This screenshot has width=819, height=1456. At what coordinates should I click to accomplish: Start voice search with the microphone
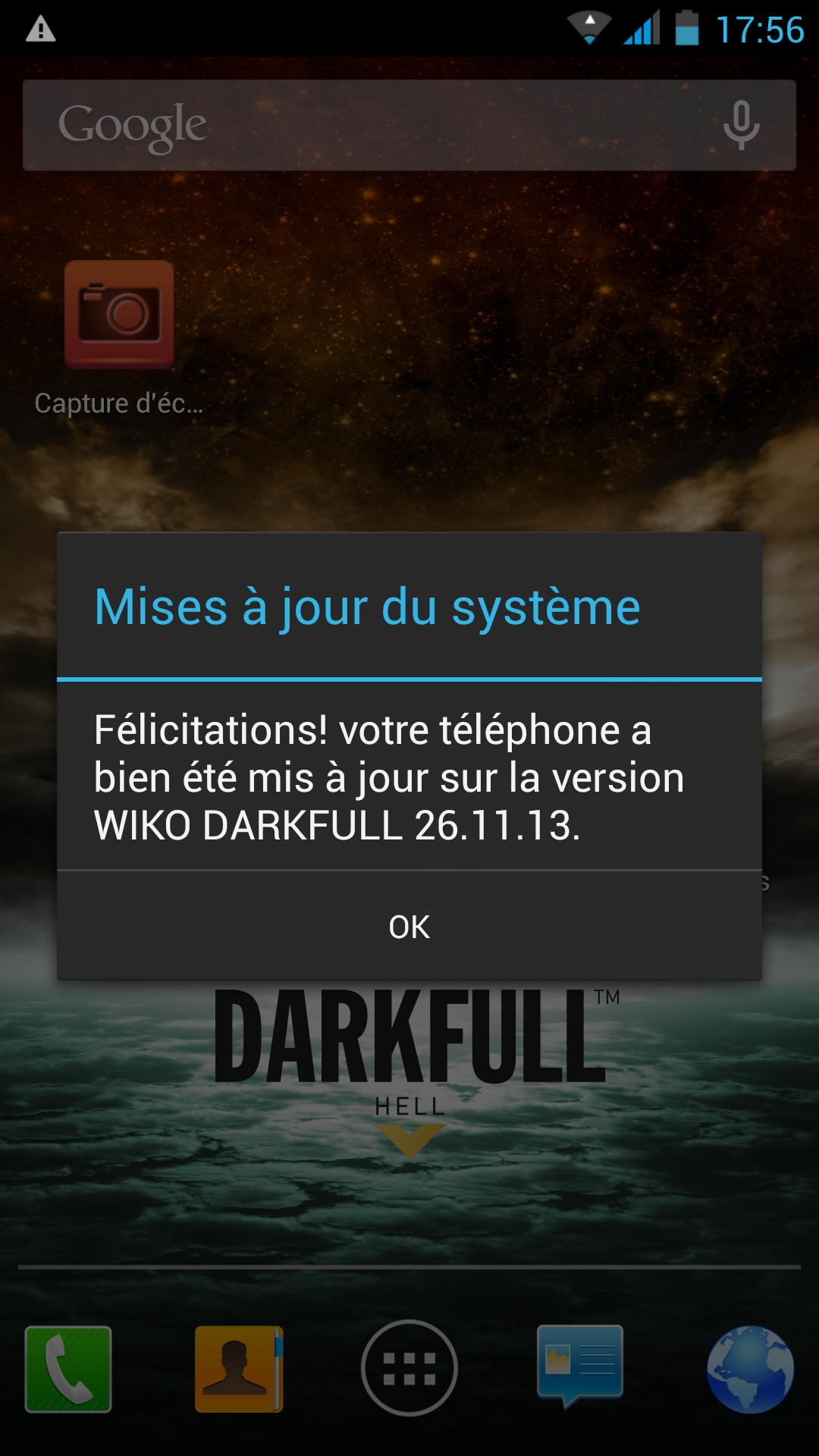[x=741, y=125]
